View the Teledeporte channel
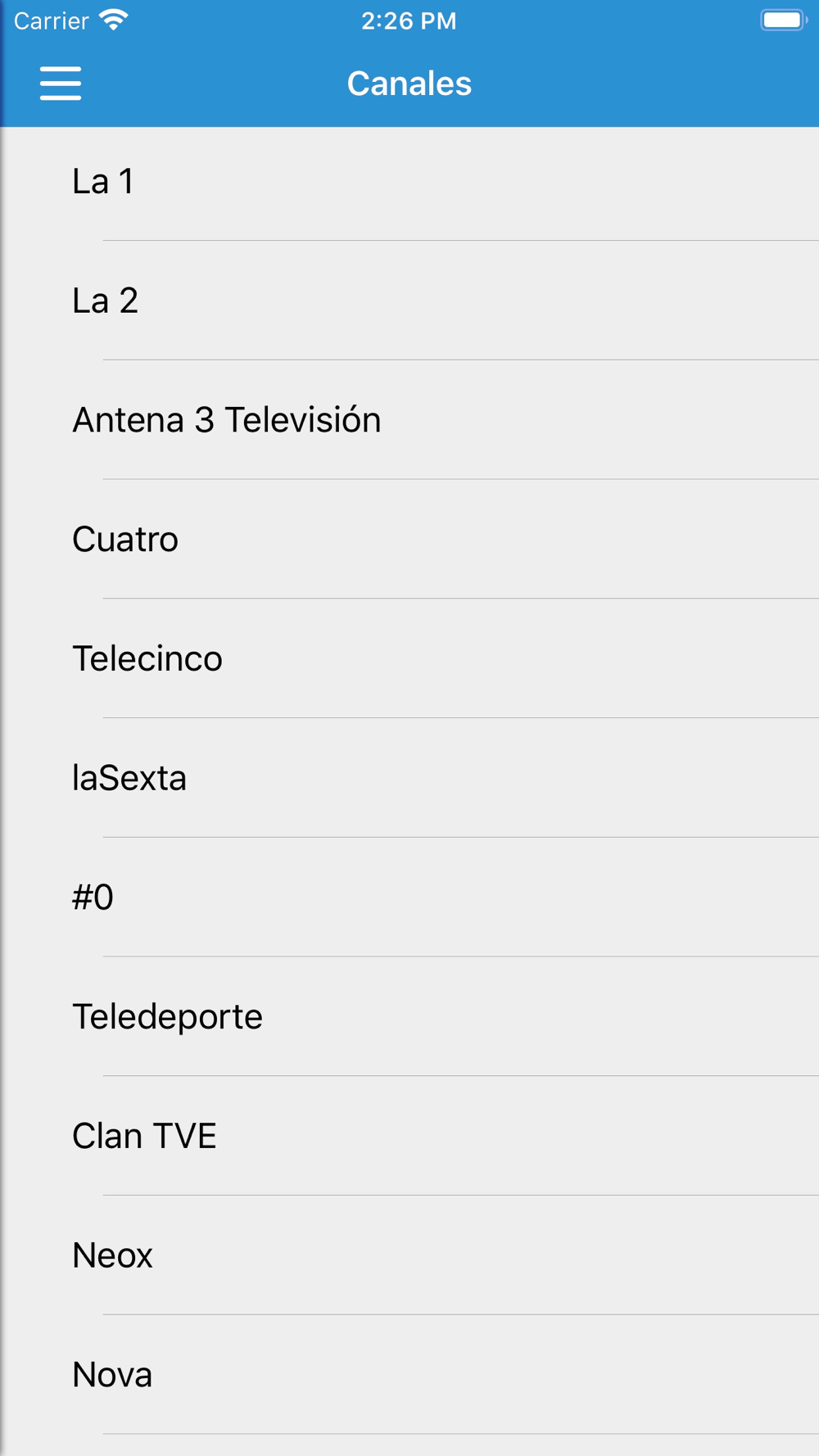 409,1016
